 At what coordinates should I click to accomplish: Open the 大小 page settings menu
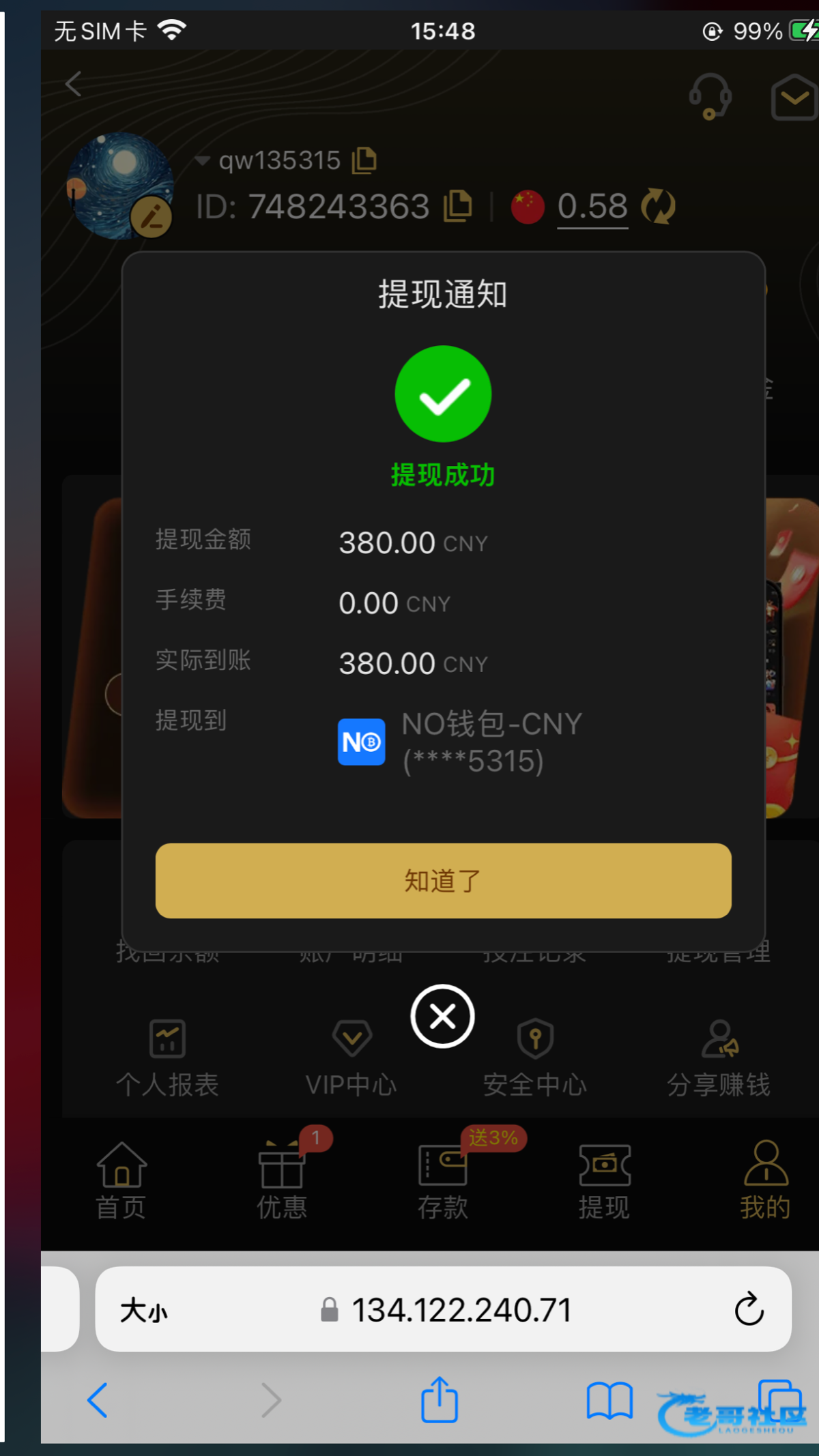[143, 1310]
